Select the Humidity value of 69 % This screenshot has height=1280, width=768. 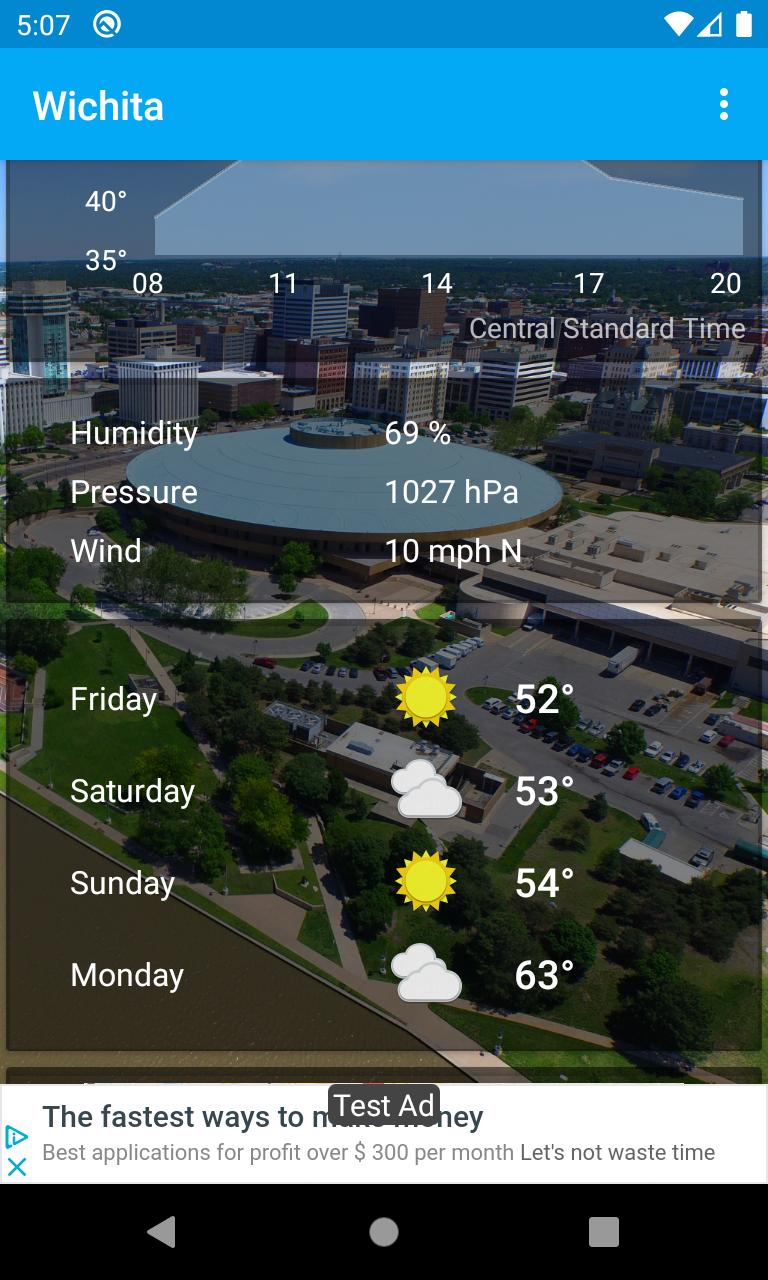coord(417,433)
